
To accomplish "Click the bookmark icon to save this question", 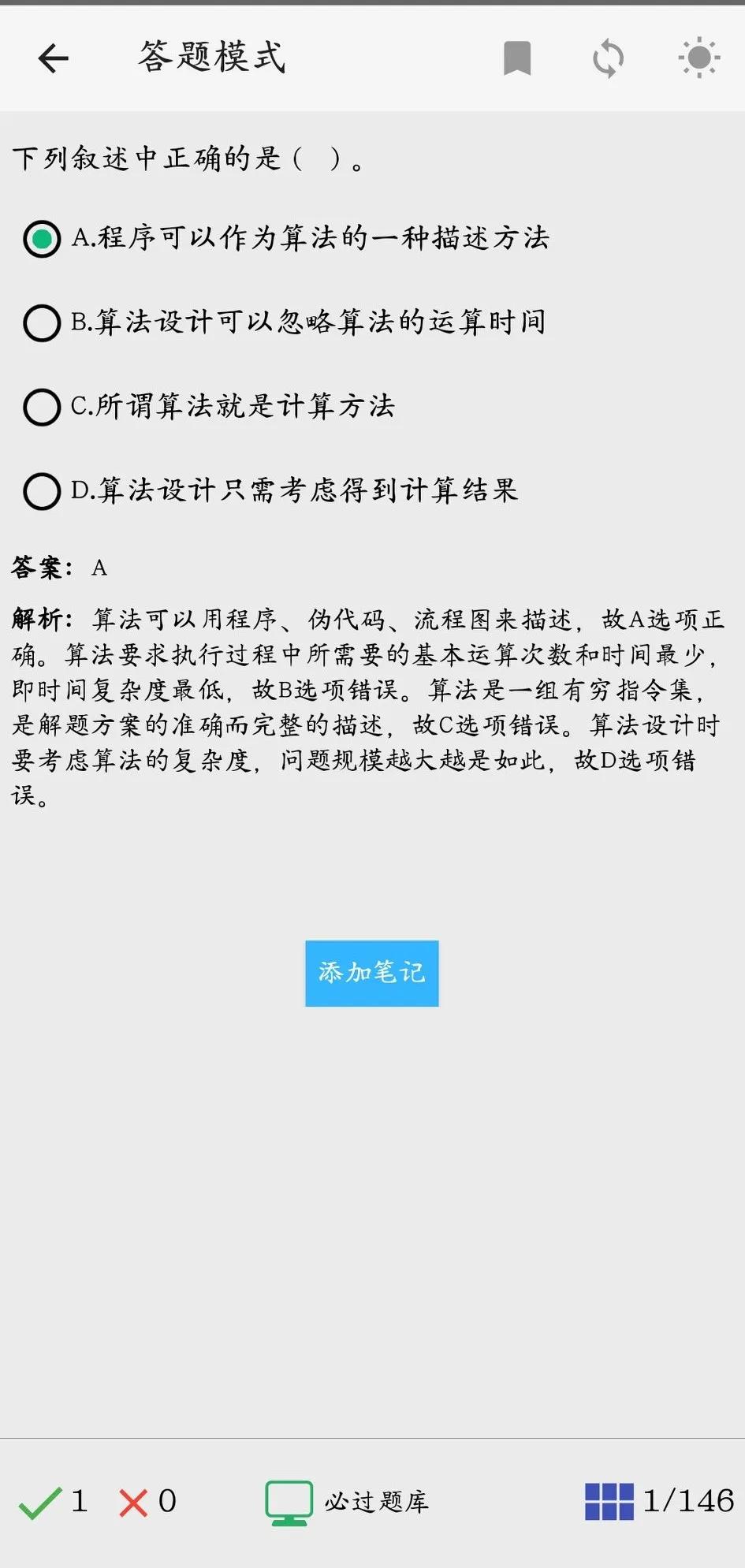I will click(x=518, y=58).
